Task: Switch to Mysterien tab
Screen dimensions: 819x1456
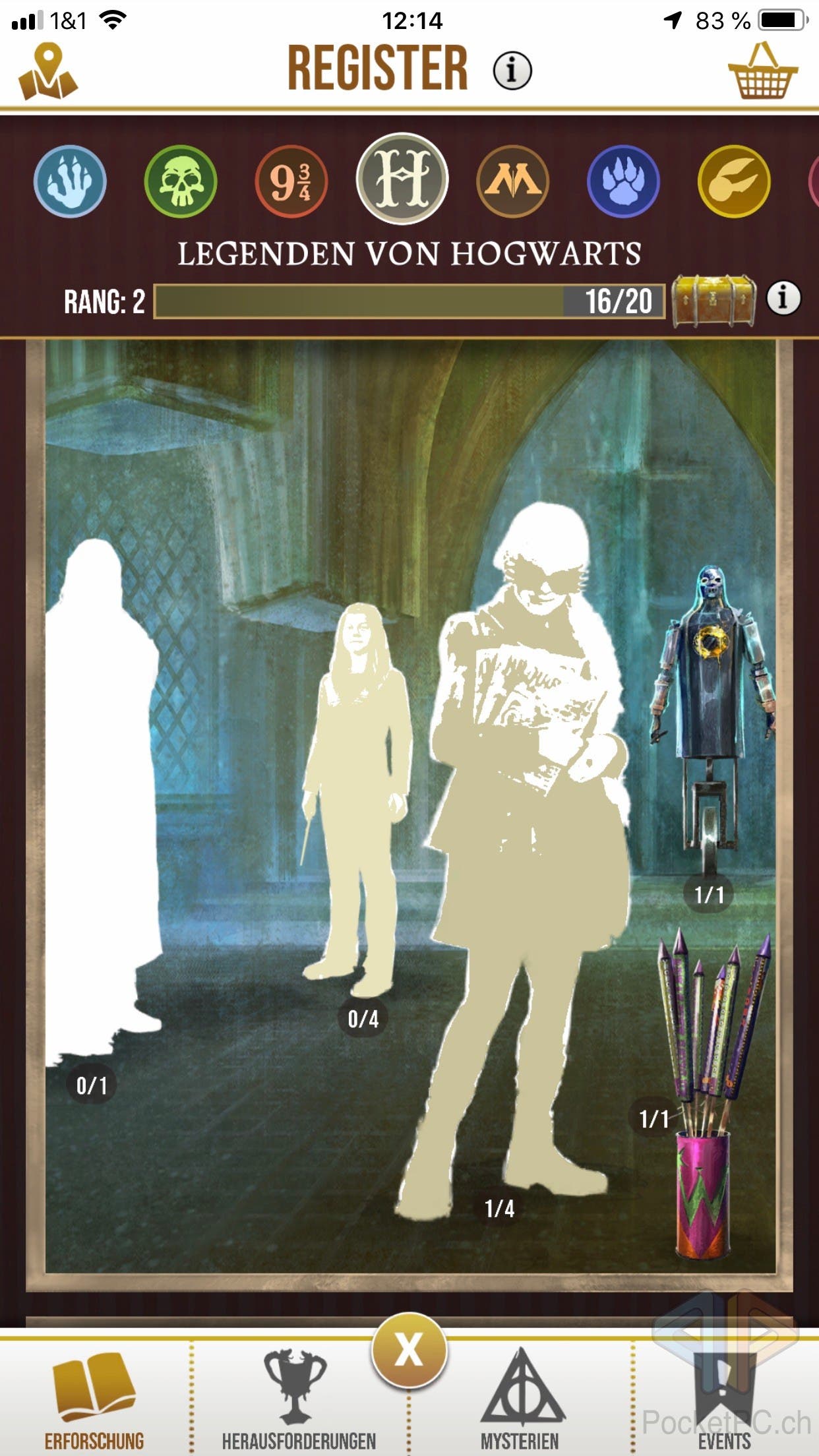Action: click(520, 1401)
